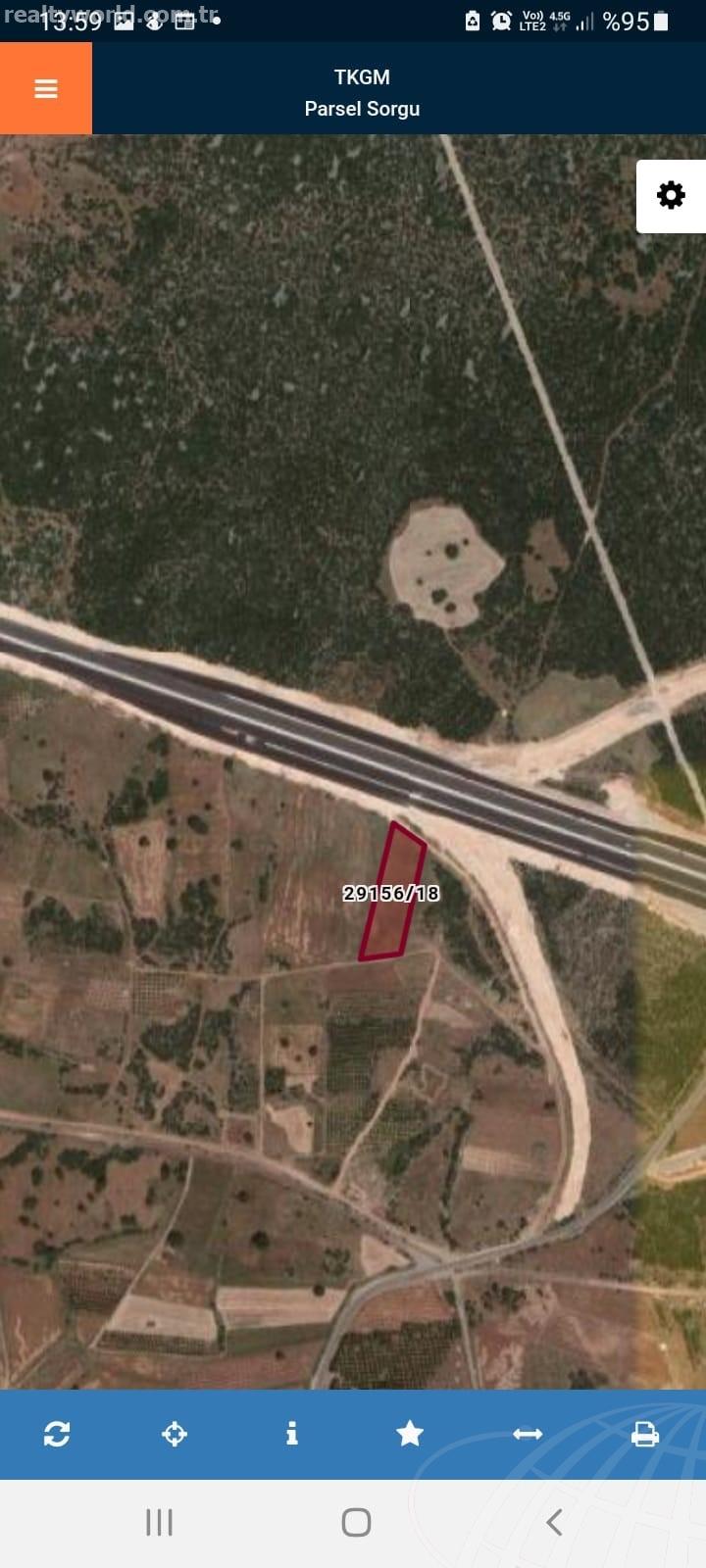The image size is (706, 1568).
Task: Select highlighted parcel 29156/18
Action: point(391,893)
